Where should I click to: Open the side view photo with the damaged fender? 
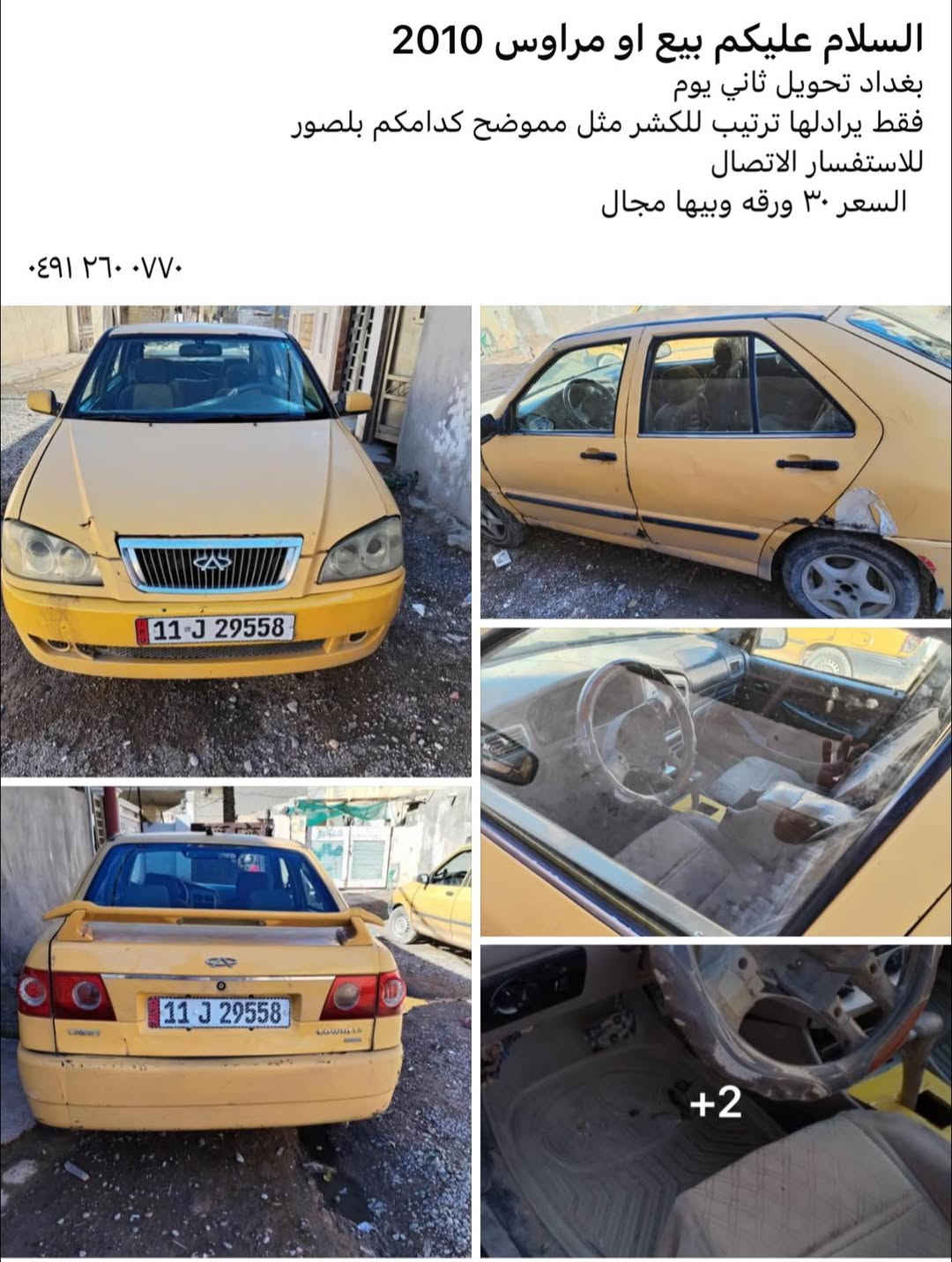[x=716, y=462]
